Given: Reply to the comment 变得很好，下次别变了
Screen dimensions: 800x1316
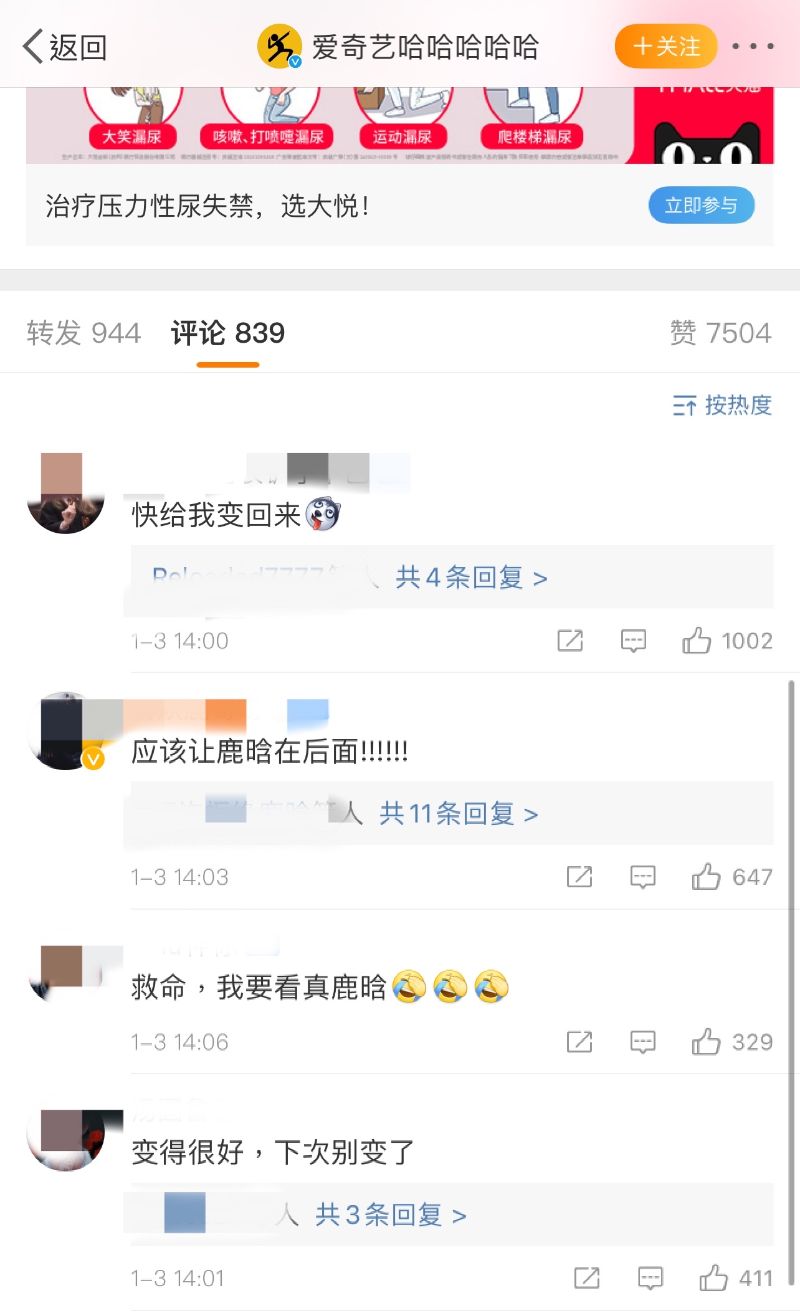Looking at the screenshot, I should [x=650, y=1278].
